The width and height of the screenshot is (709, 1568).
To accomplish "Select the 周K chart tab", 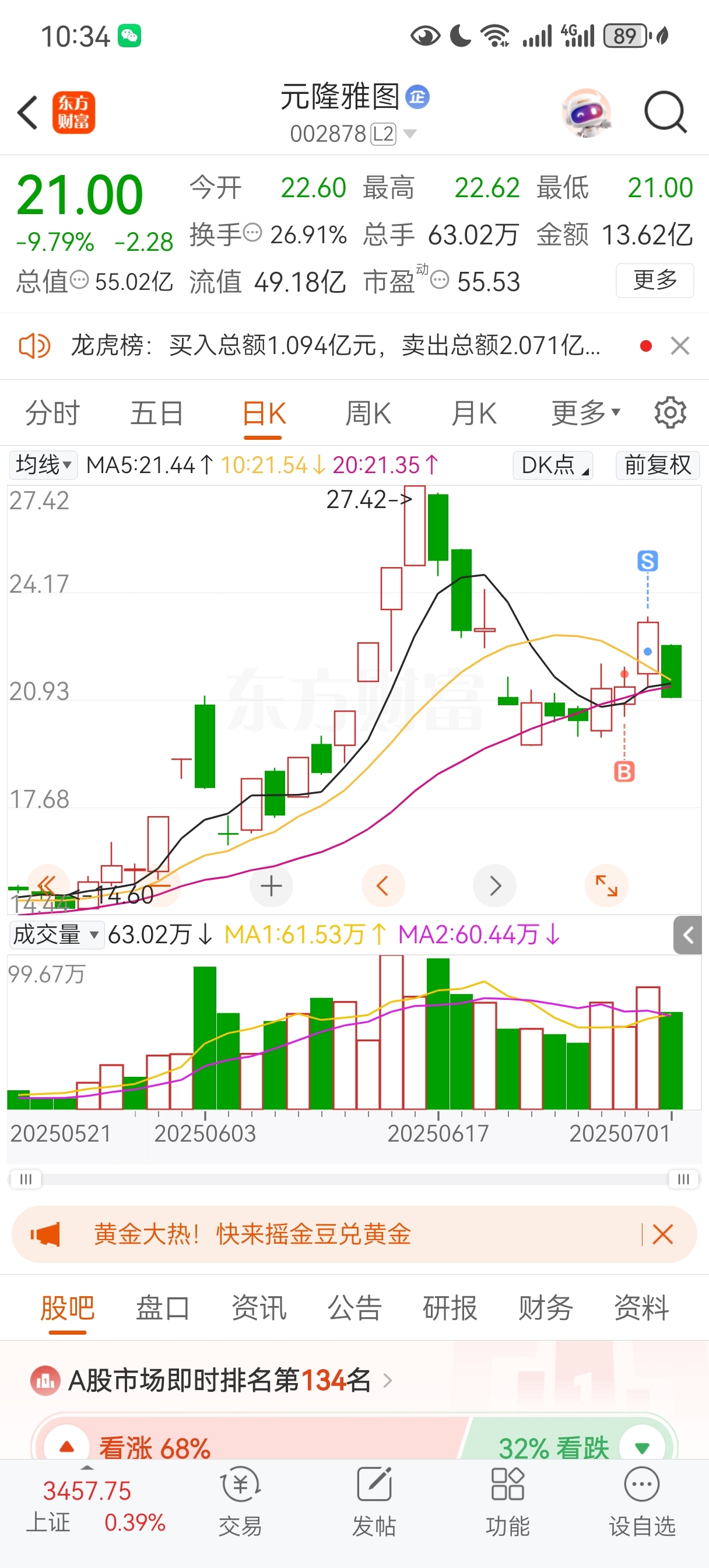I will point(367,414).
